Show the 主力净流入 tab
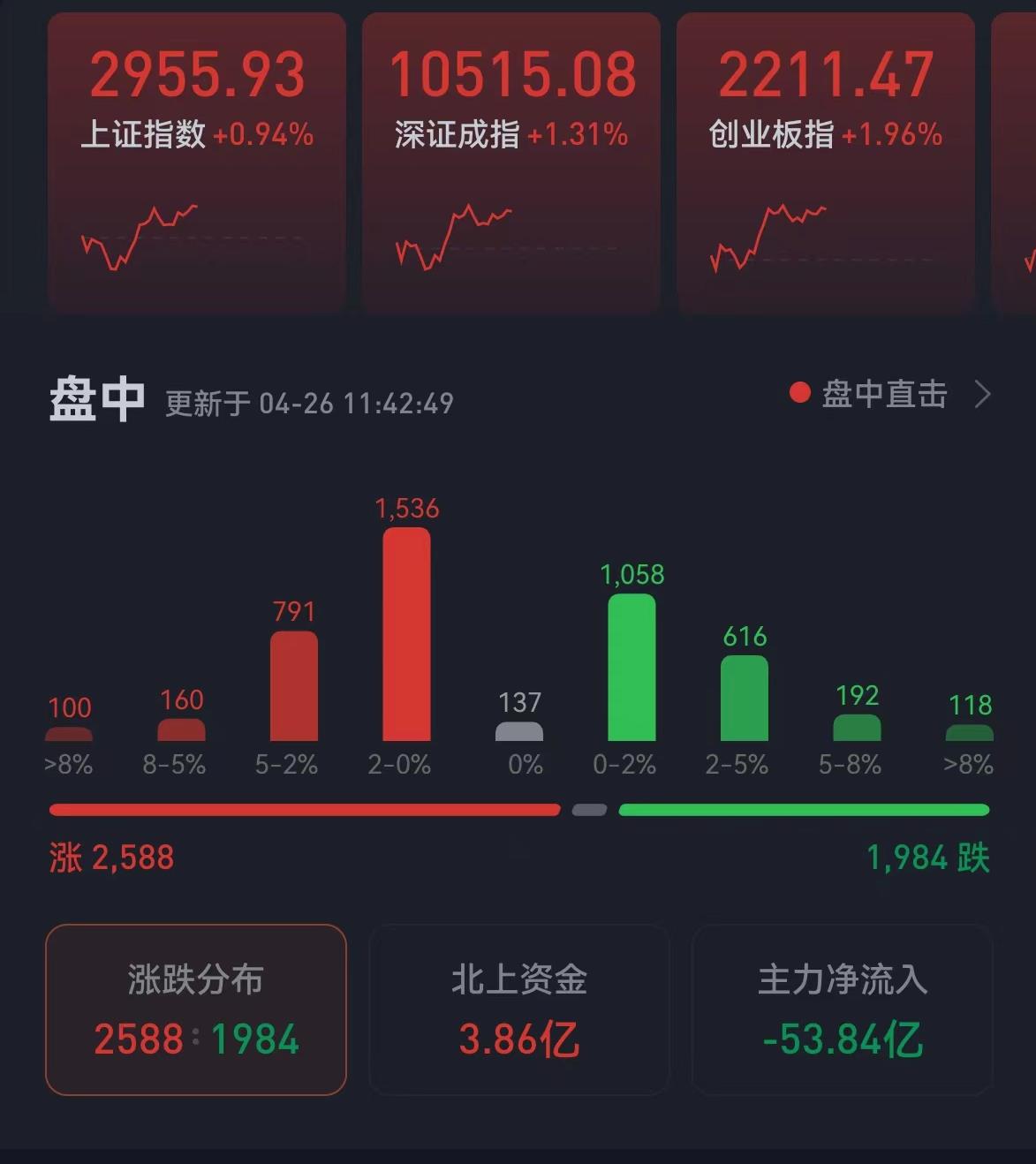The image size is (1036, 1164). (x=842, y=1009)
